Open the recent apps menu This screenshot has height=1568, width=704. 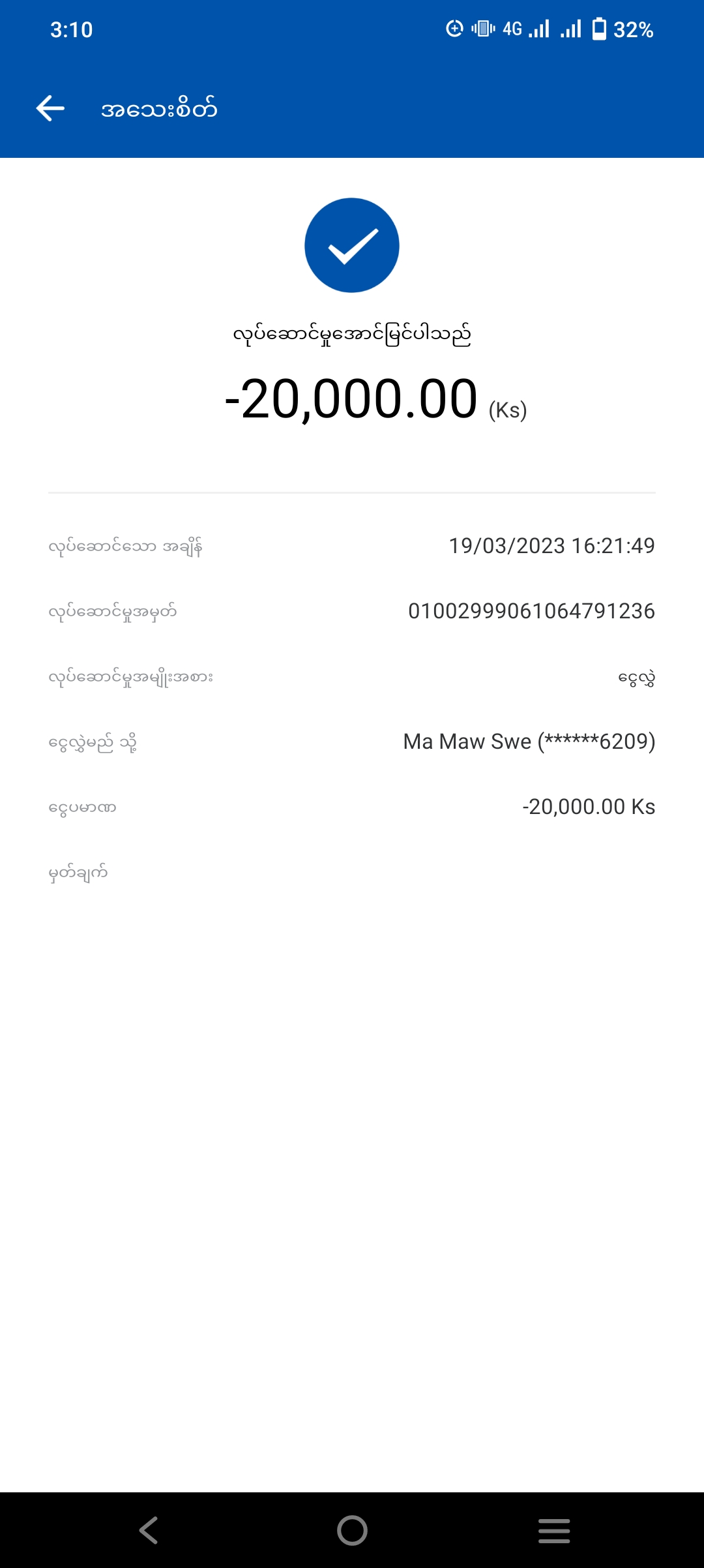point(554,1530)
